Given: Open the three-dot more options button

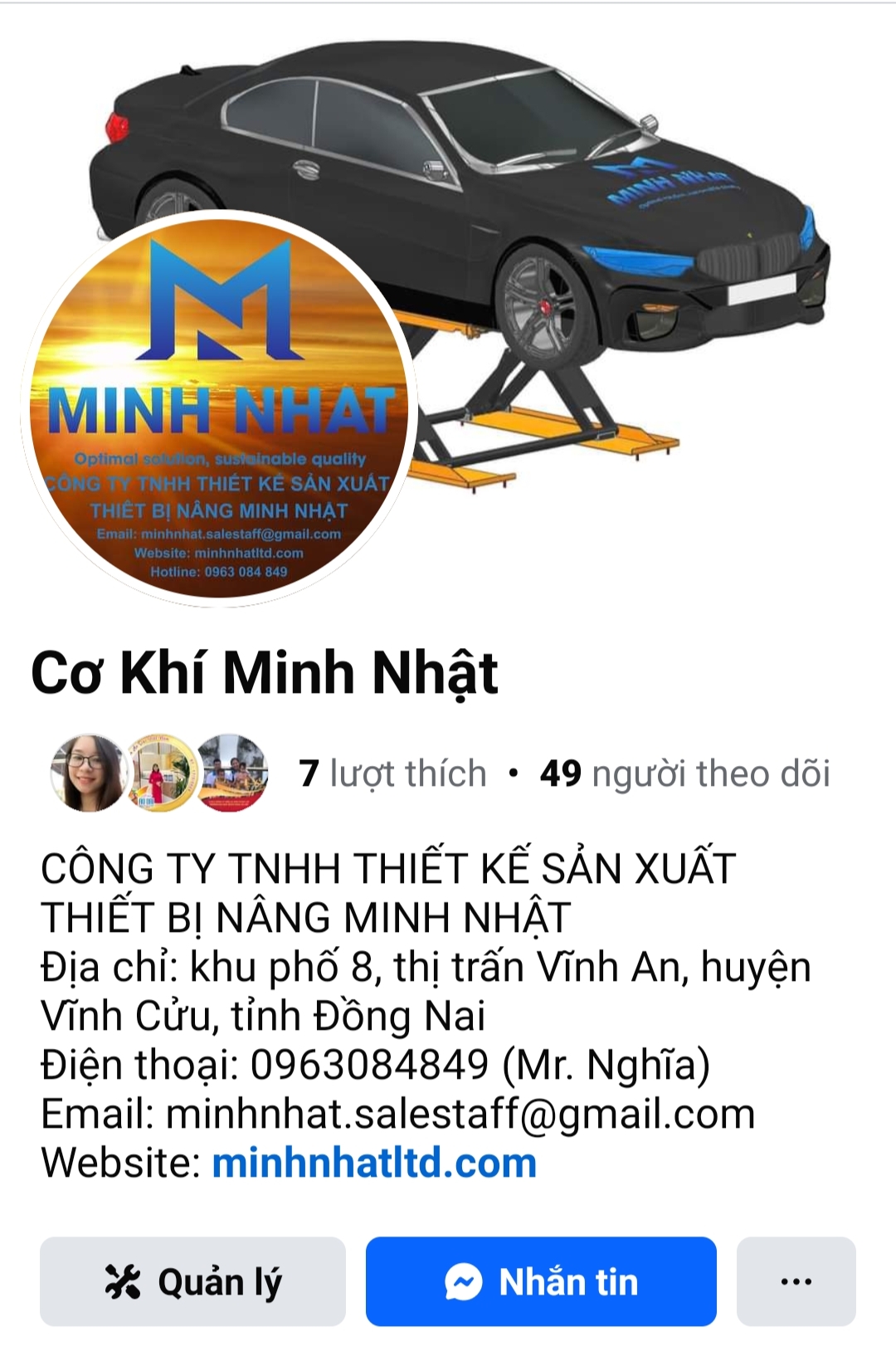Looking at the screenshot, I should click(796, 1281).
